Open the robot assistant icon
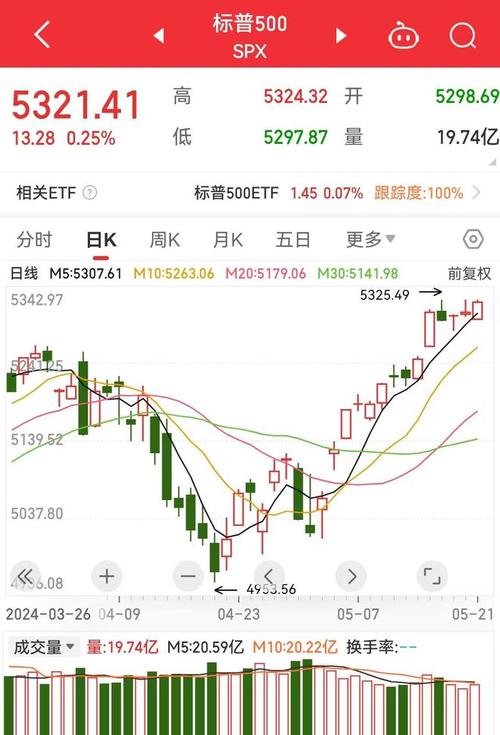The height and width of the screenshot is (735, 500). coord(403,35)
